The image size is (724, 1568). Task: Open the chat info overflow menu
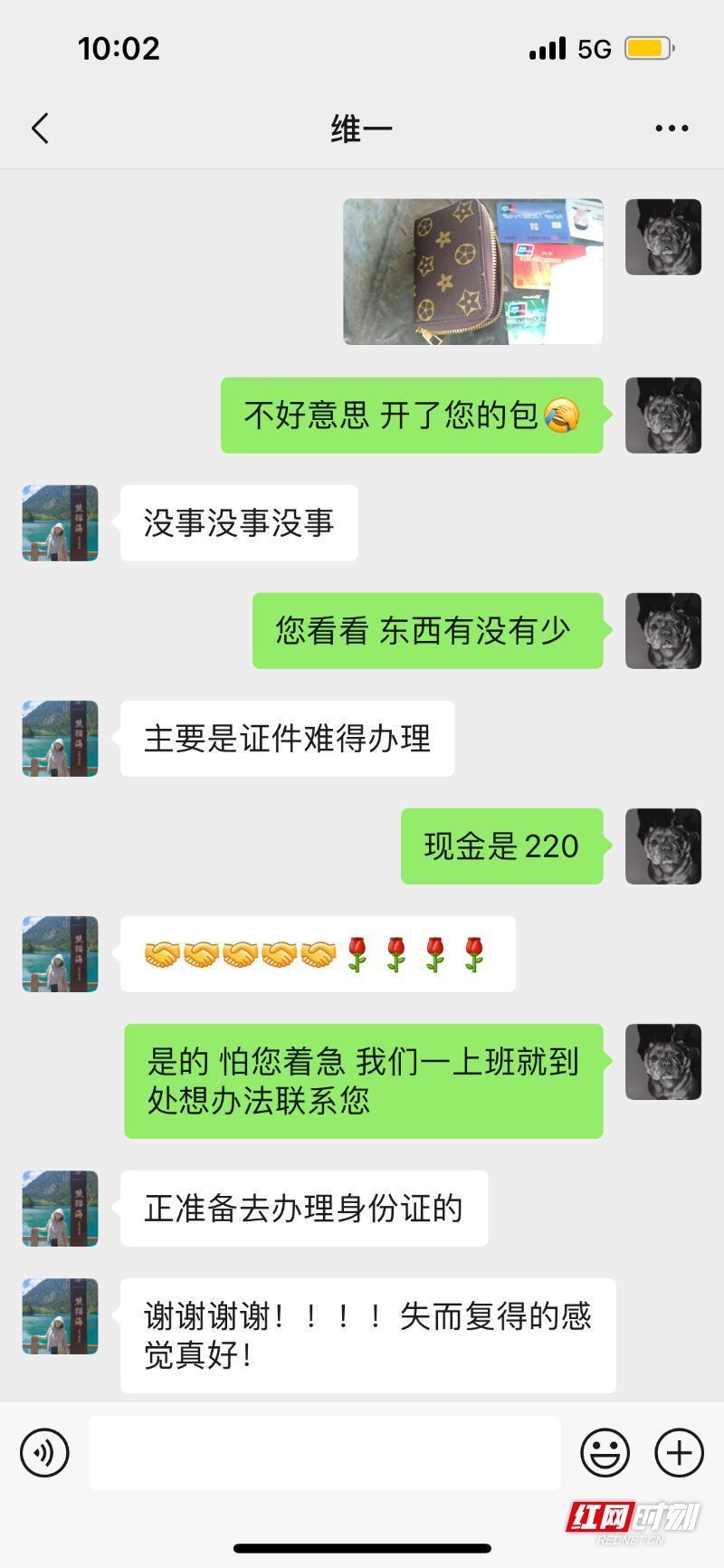pyautogui.click(x=672, y=129)
